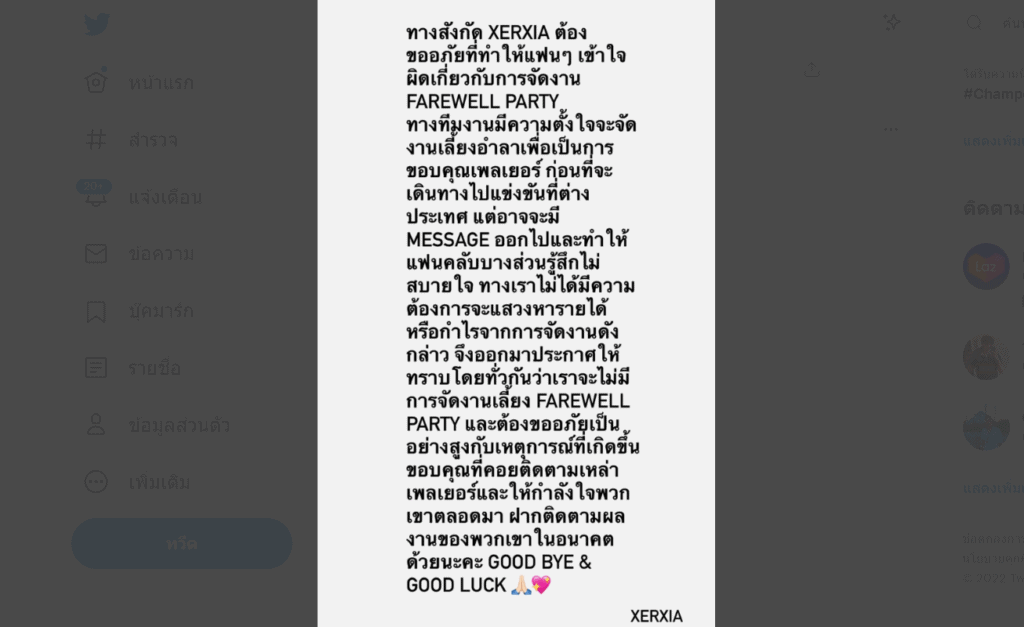Tap the ทวีต tweet button
Screen dimensions: 1024x627
(x=181, y=544)
